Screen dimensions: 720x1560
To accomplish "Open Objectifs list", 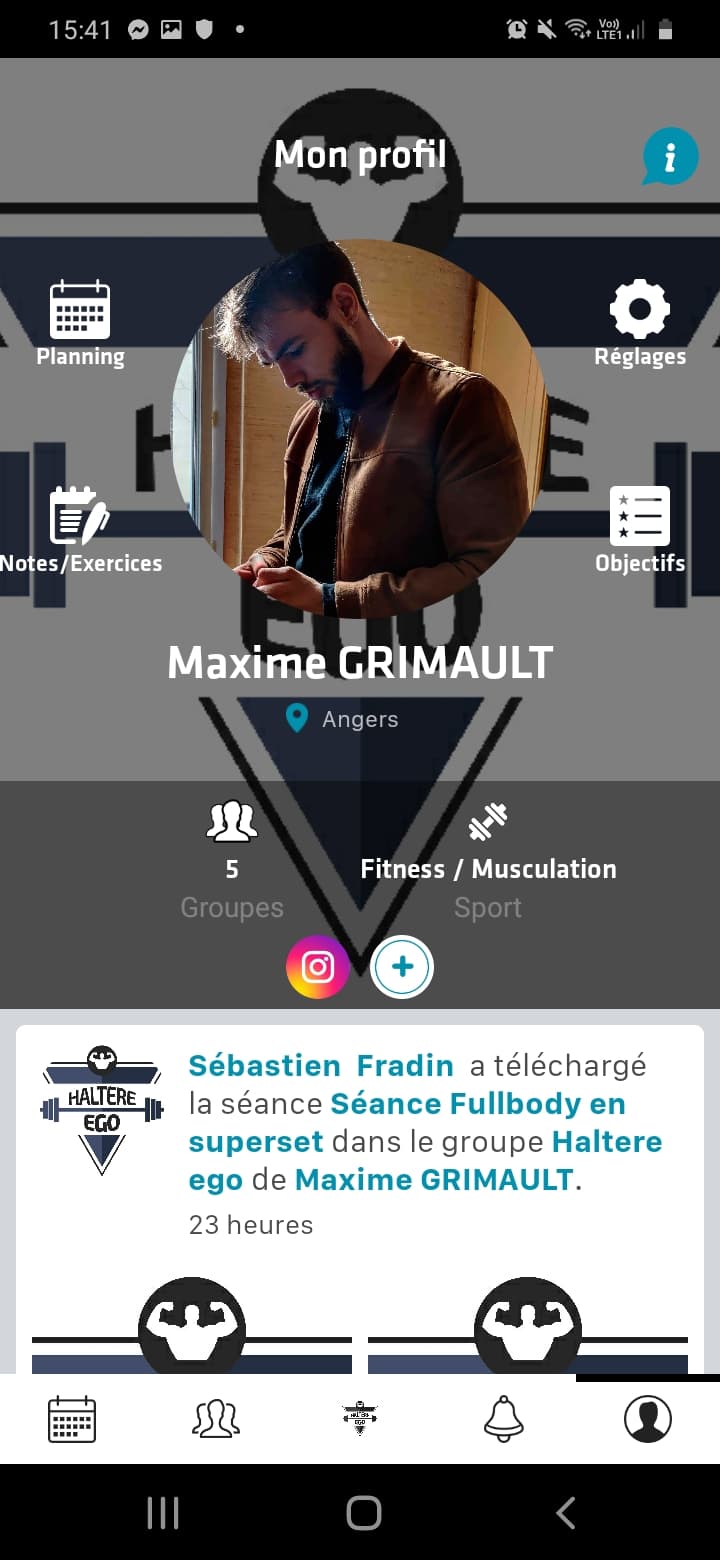I will (x=640, y=531).
